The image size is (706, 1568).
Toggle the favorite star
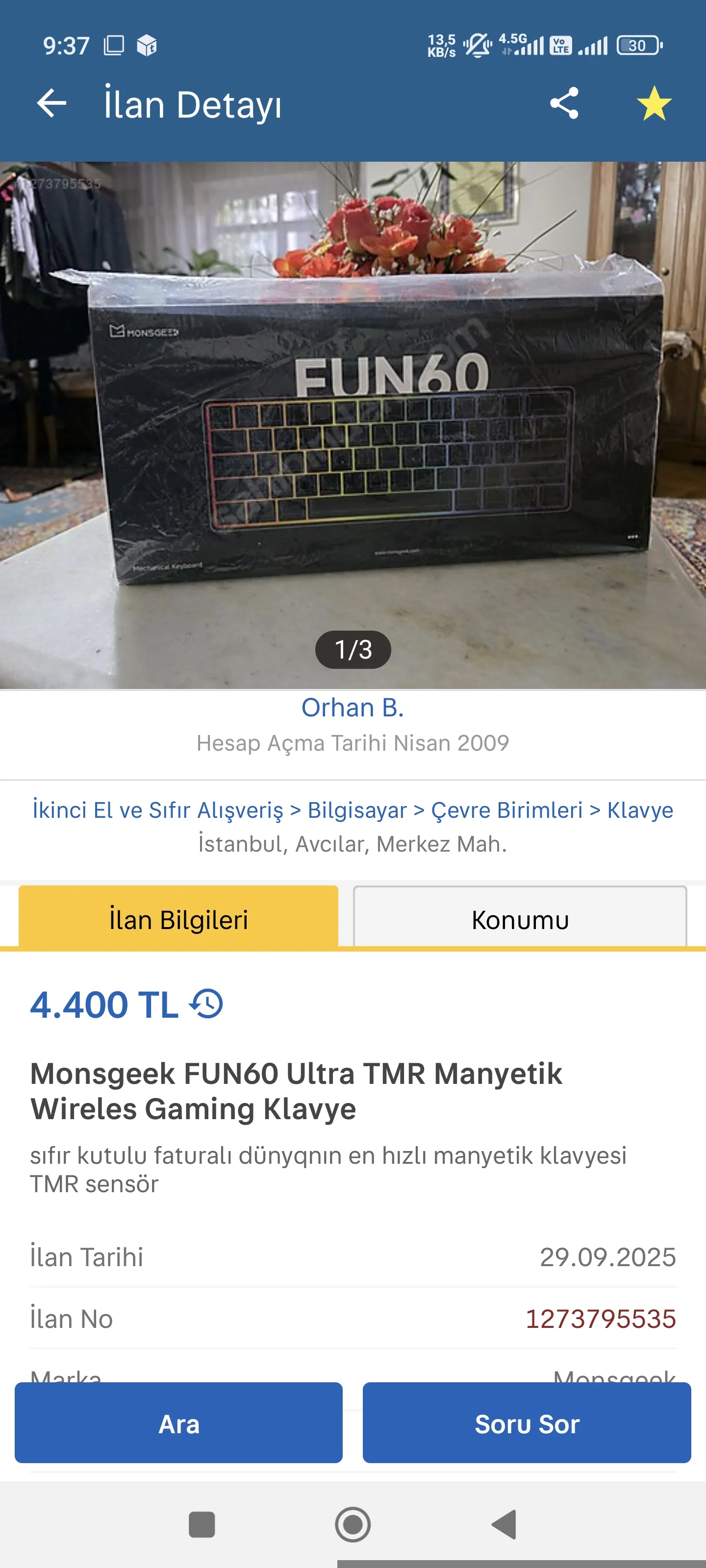coord(654,103)
